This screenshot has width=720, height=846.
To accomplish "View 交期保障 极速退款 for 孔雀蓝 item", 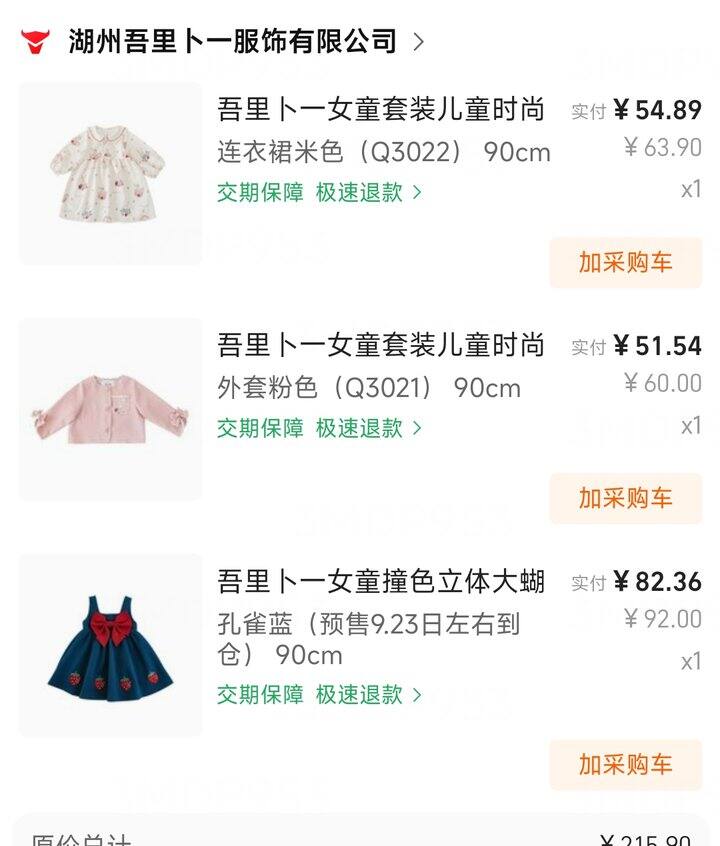I will [x=319, y=694].
